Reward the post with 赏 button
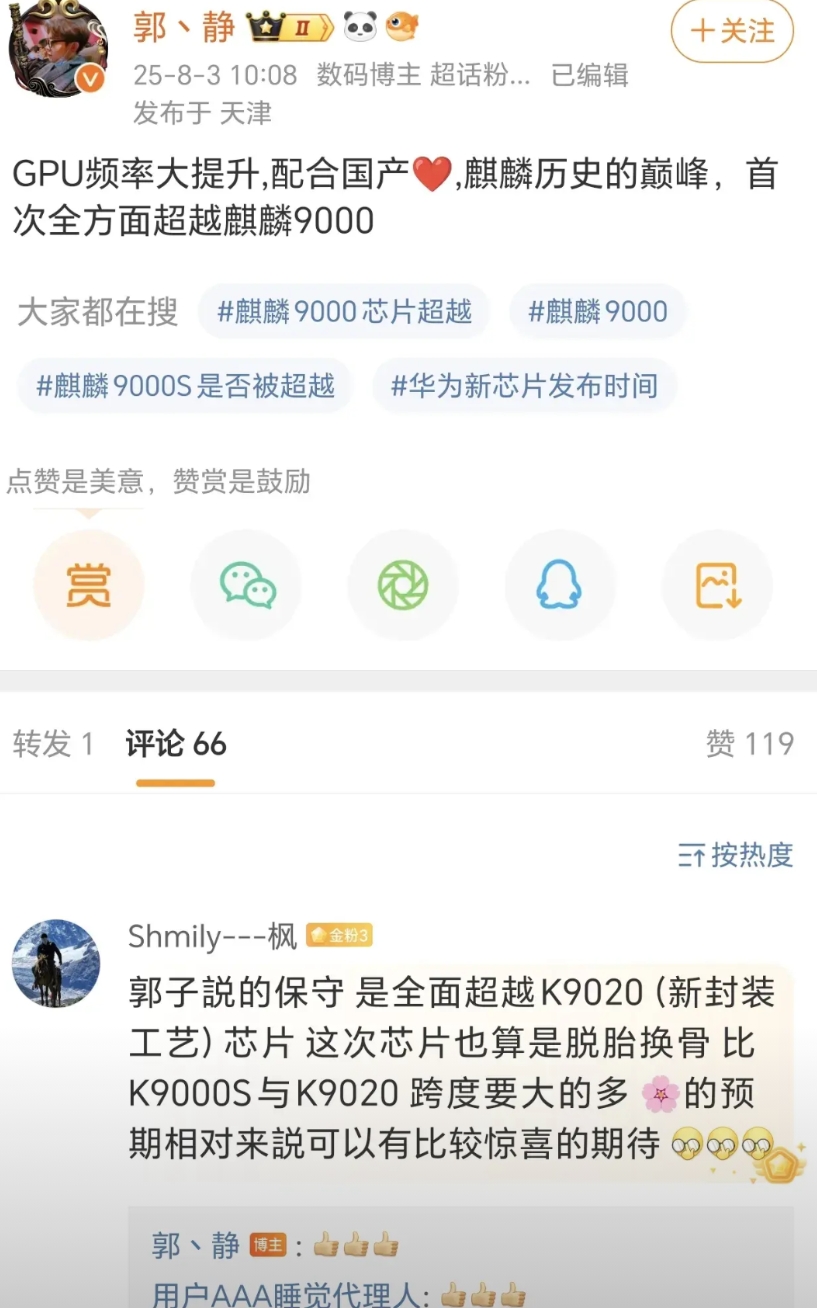 click(x=88, y=585)
